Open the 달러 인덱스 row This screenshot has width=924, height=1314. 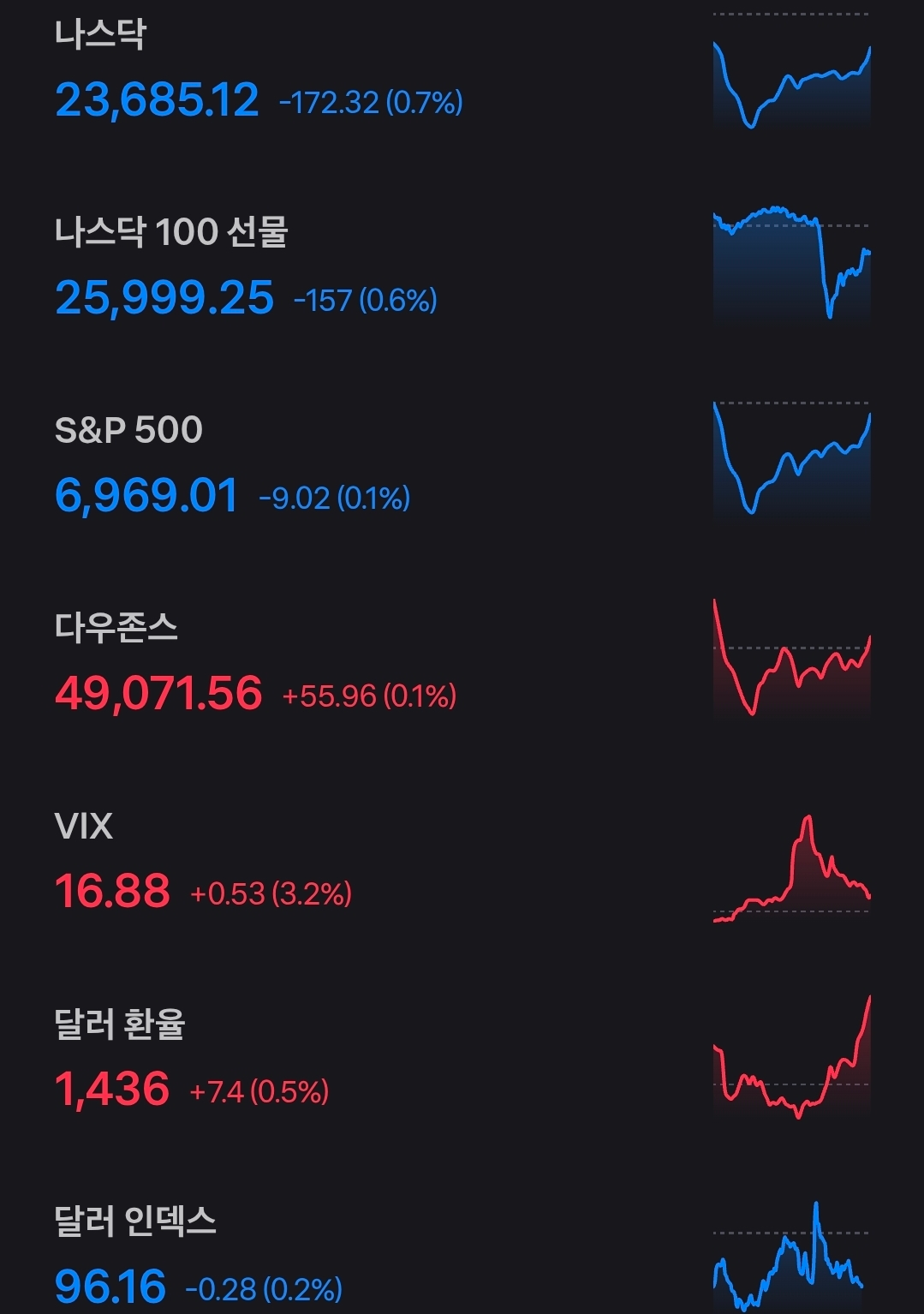click(x=257, y=1255)
